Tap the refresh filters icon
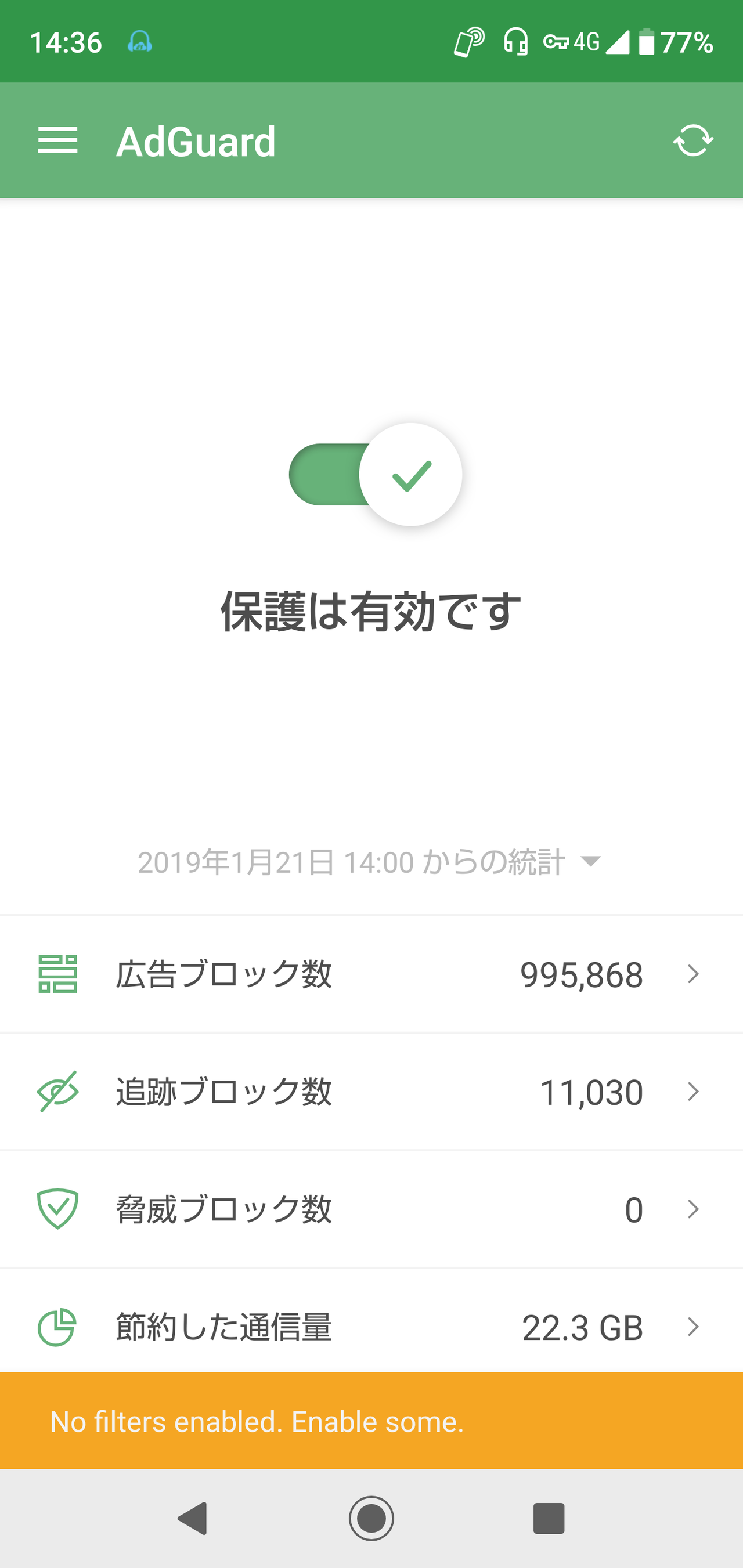 (693, 140)
